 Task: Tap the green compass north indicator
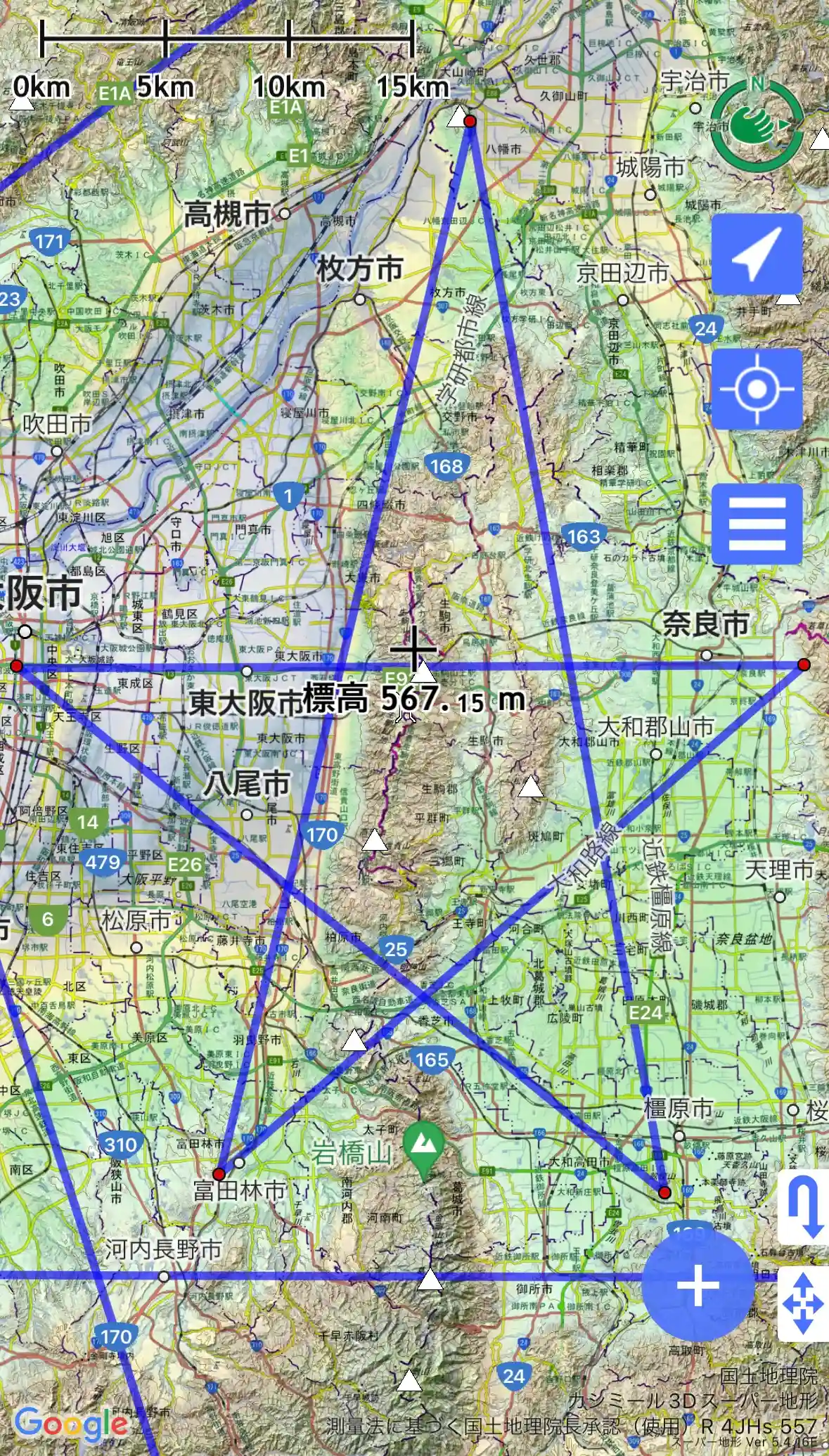[x=757, y=126]
